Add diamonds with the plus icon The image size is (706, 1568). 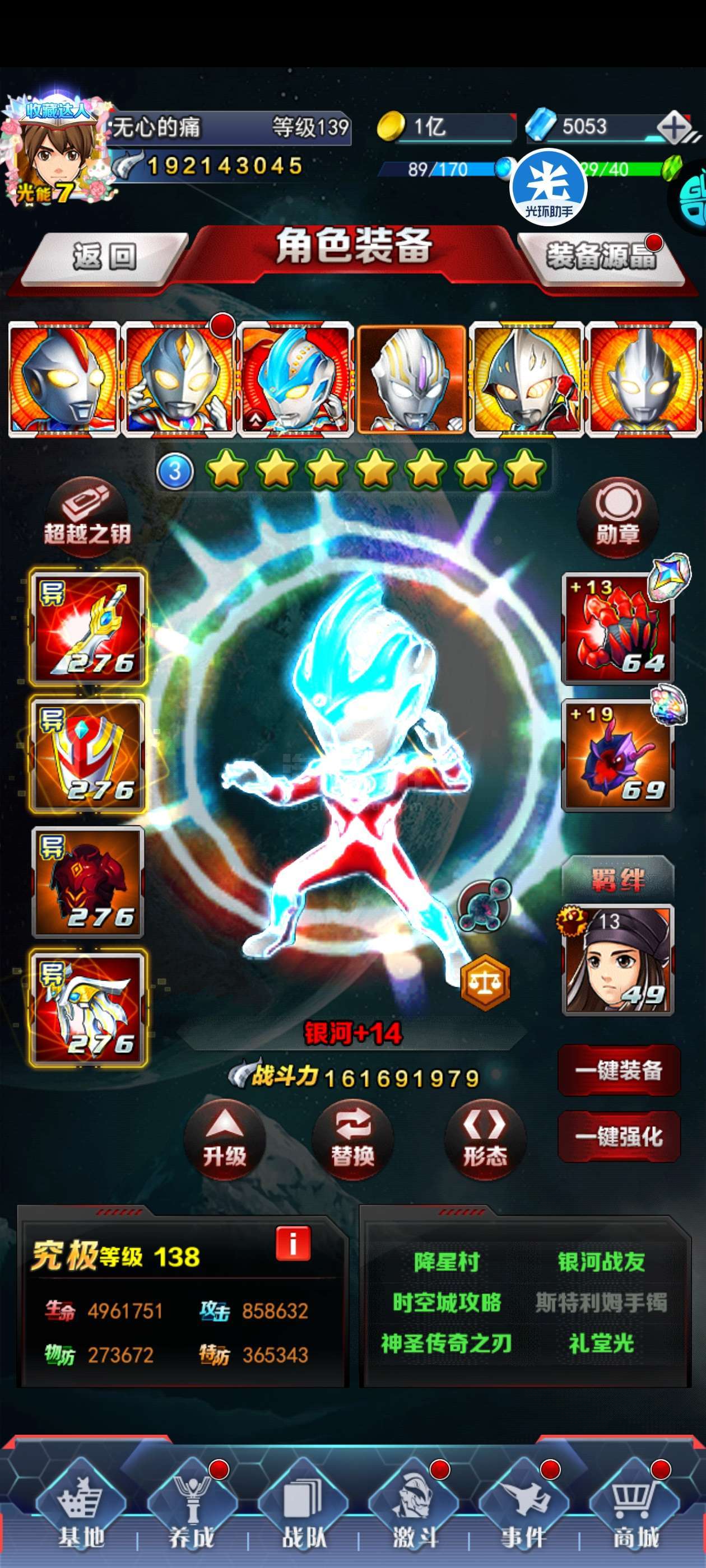pyautogui.click(x=674, y=127)
